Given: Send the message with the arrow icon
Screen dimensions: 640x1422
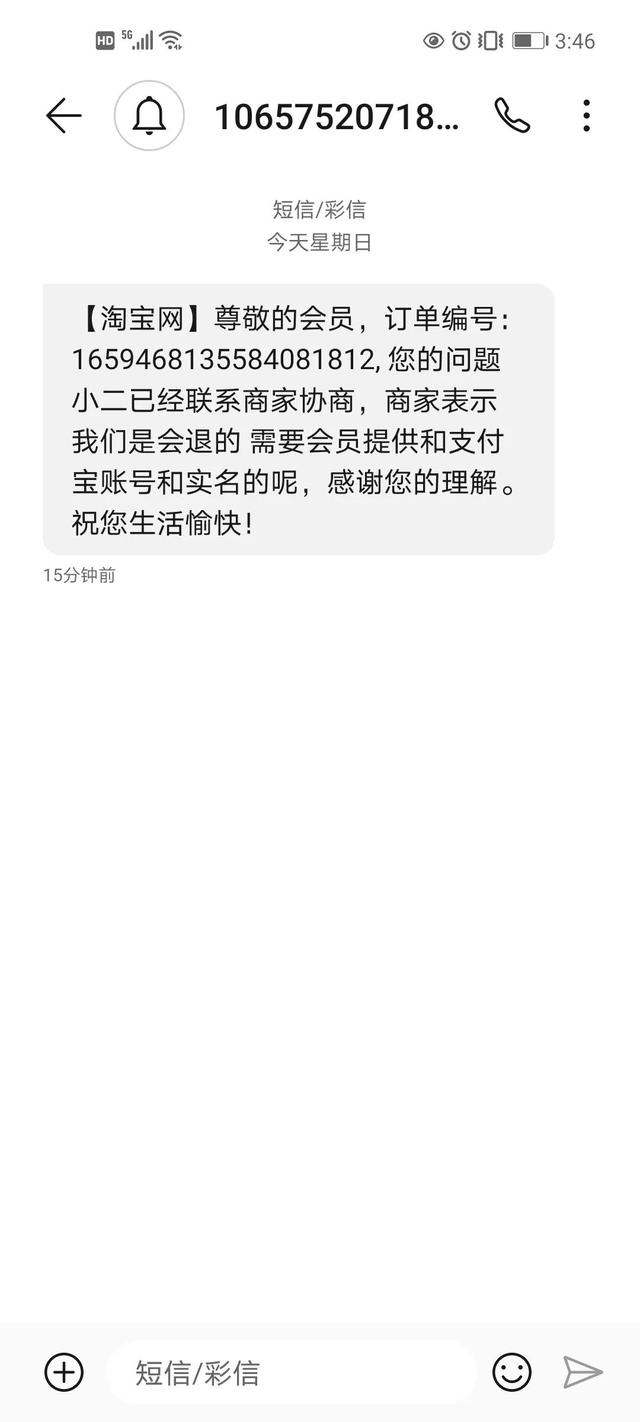Looking at the screenshot, I should click(x=583, y=1372).
